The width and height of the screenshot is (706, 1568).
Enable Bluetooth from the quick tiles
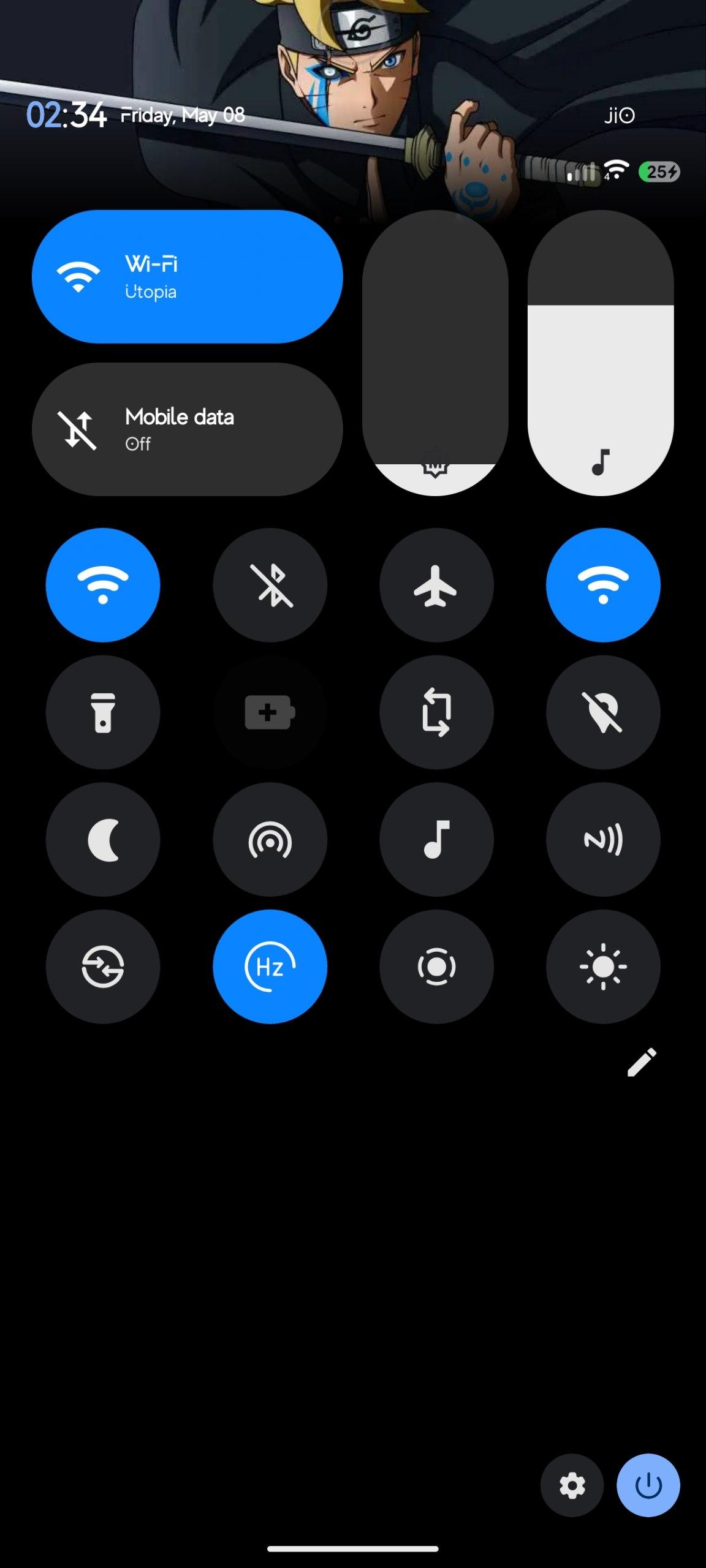click(x=270, y=585)
